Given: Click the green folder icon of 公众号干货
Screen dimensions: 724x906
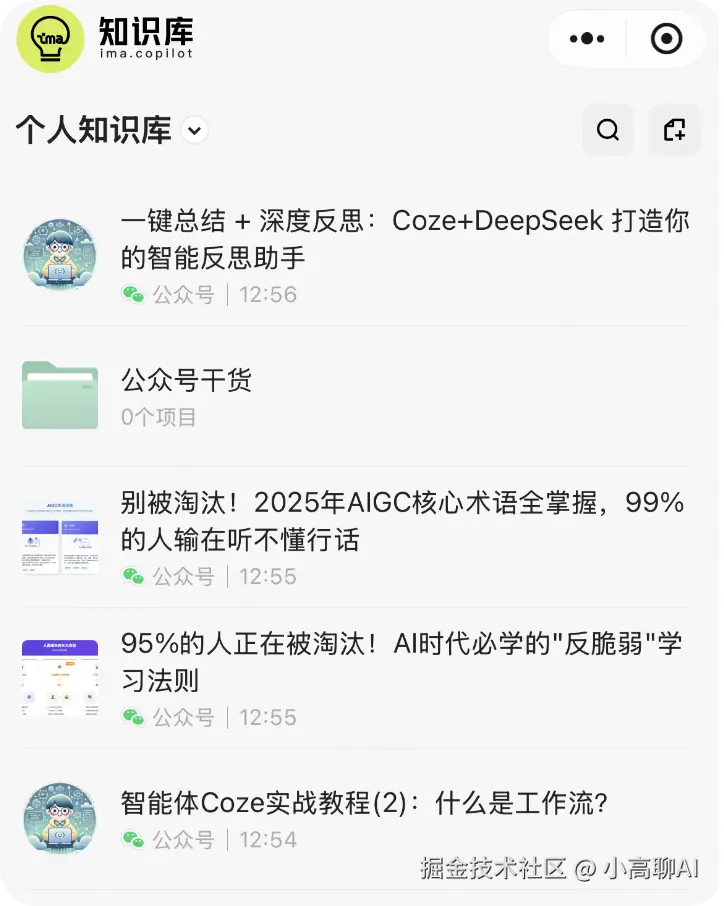Looking at the screenshot, I should (x=59, y=393).
